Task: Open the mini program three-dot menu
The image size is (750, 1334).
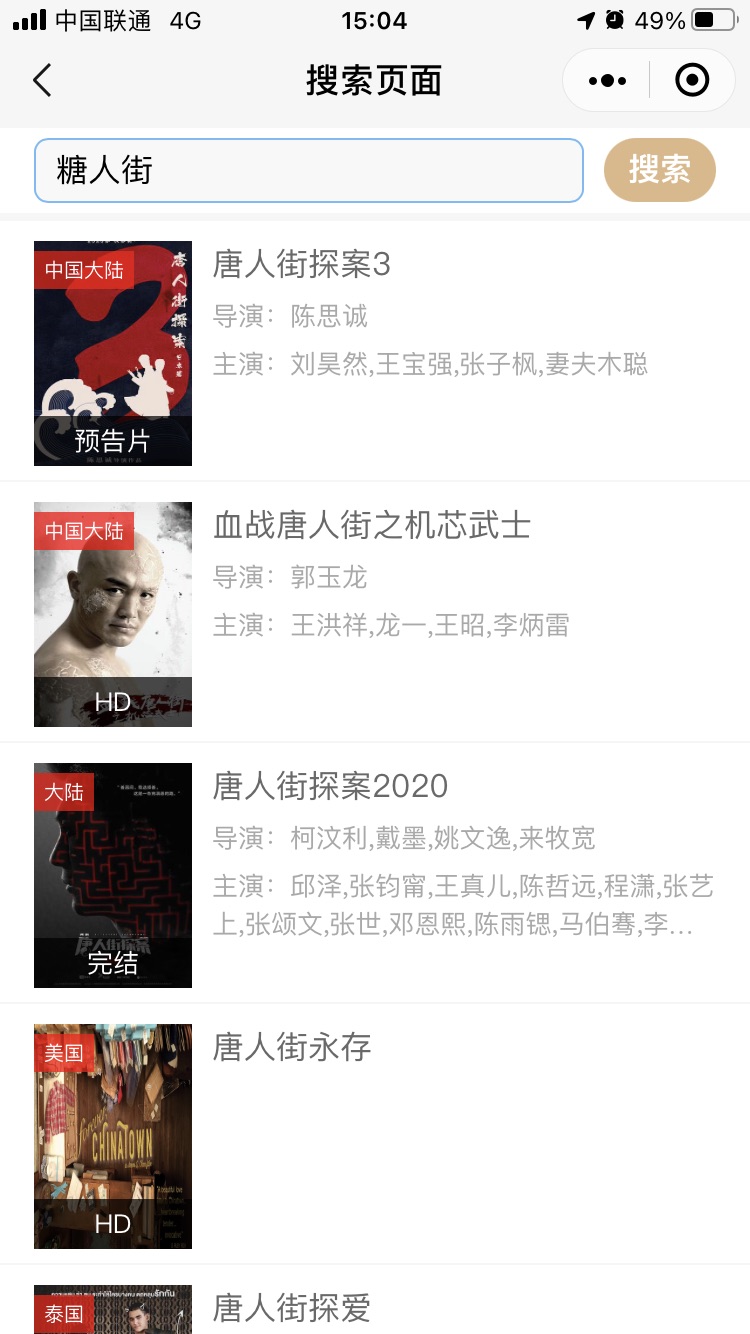Action: (x=607, y=80)
